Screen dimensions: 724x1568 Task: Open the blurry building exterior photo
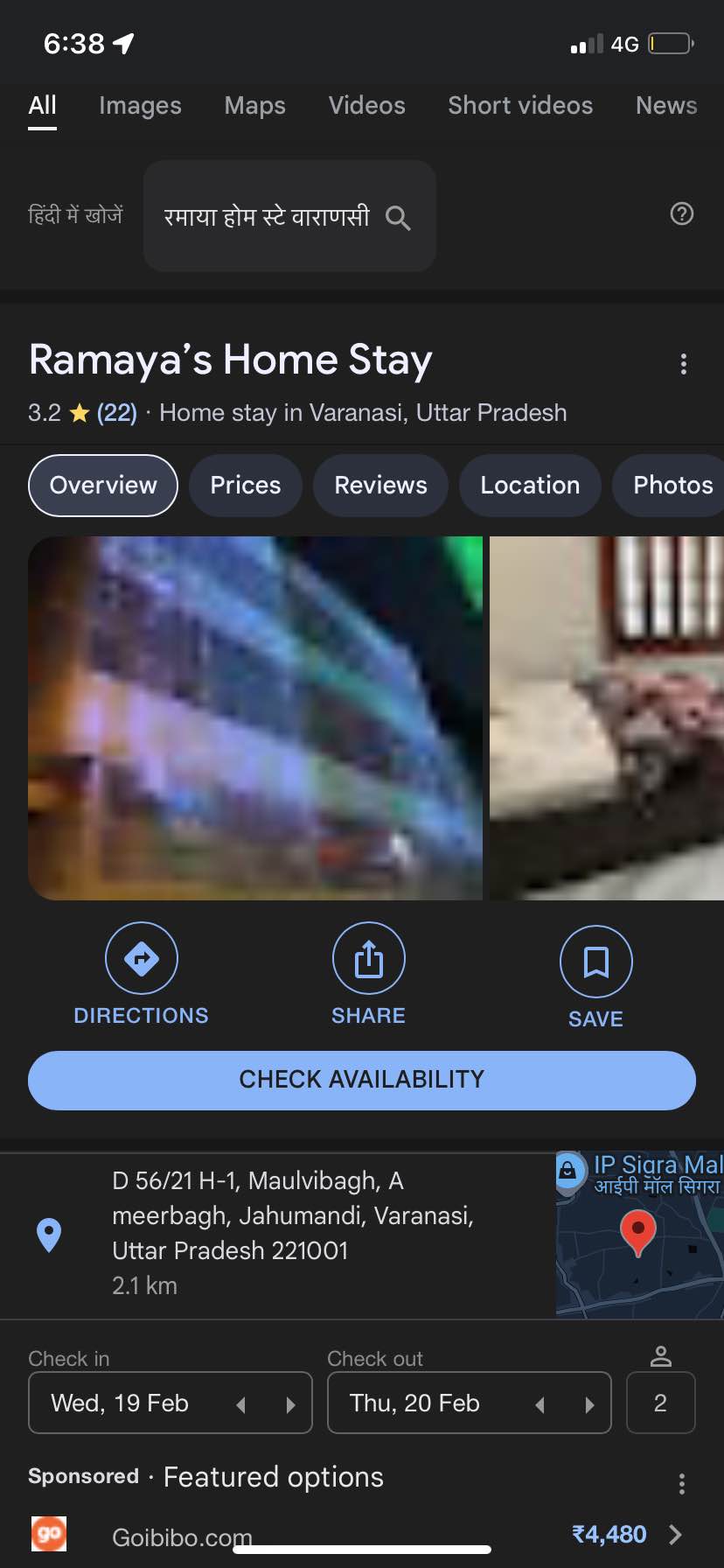255,717
